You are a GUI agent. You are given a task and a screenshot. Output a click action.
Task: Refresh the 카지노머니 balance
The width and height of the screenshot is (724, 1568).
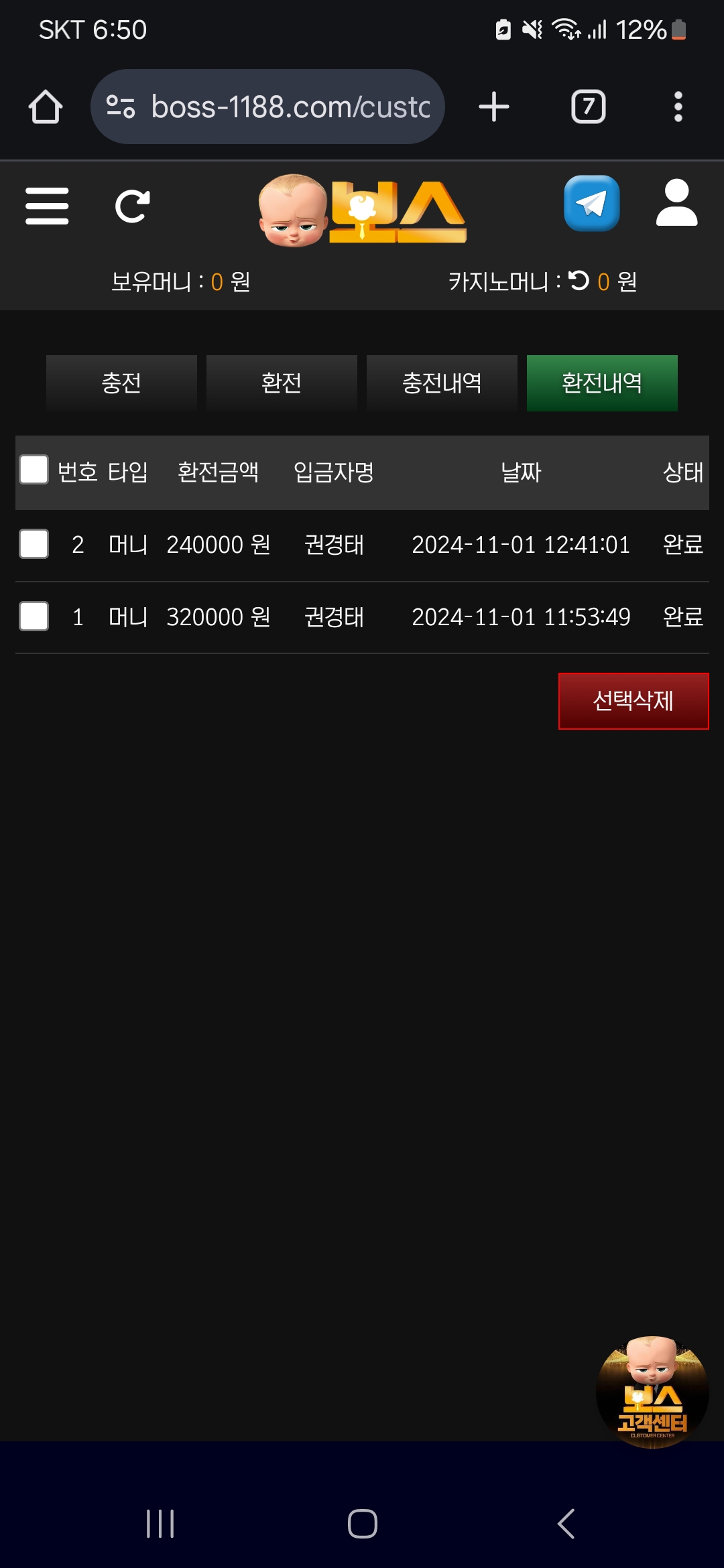[x=579, y=281]
